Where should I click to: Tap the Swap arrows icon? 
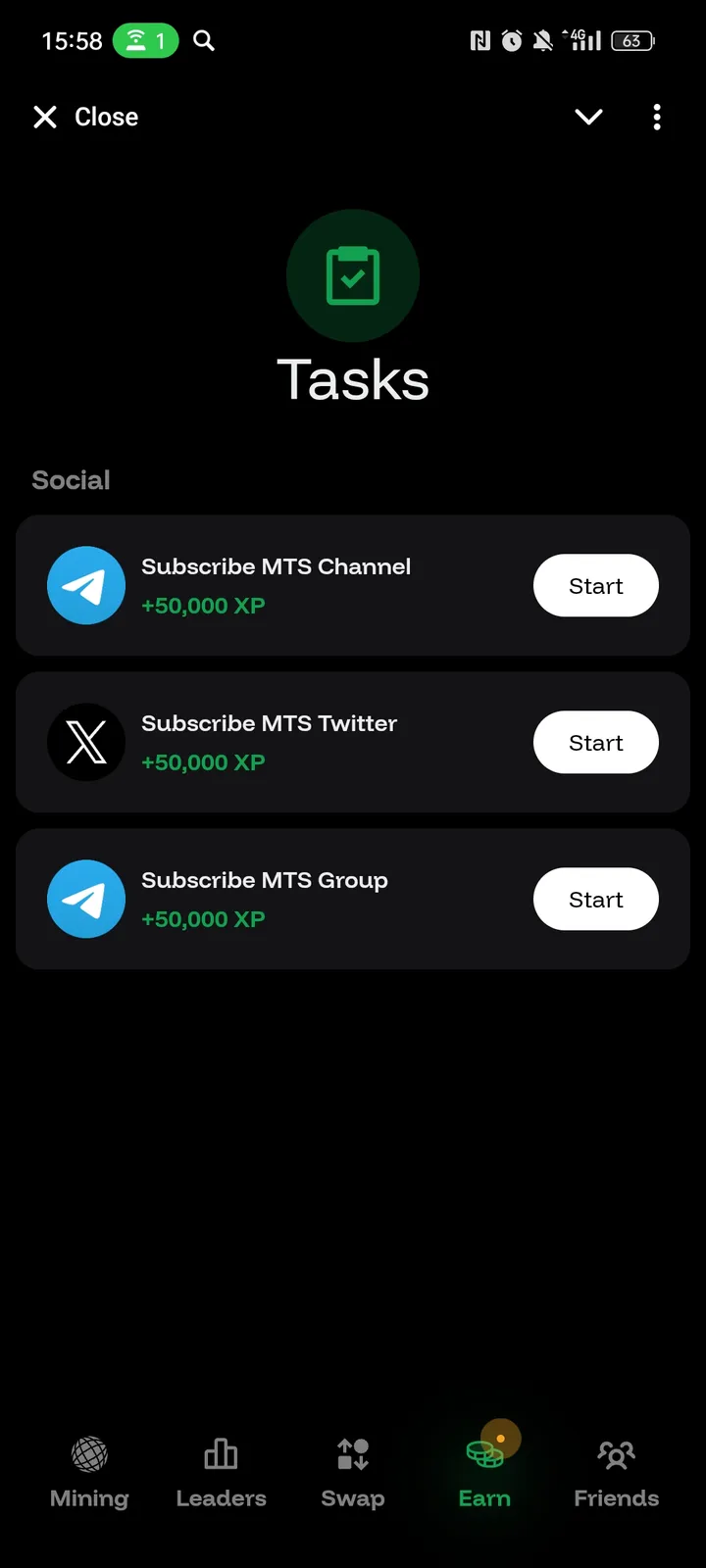(352, 1453)
